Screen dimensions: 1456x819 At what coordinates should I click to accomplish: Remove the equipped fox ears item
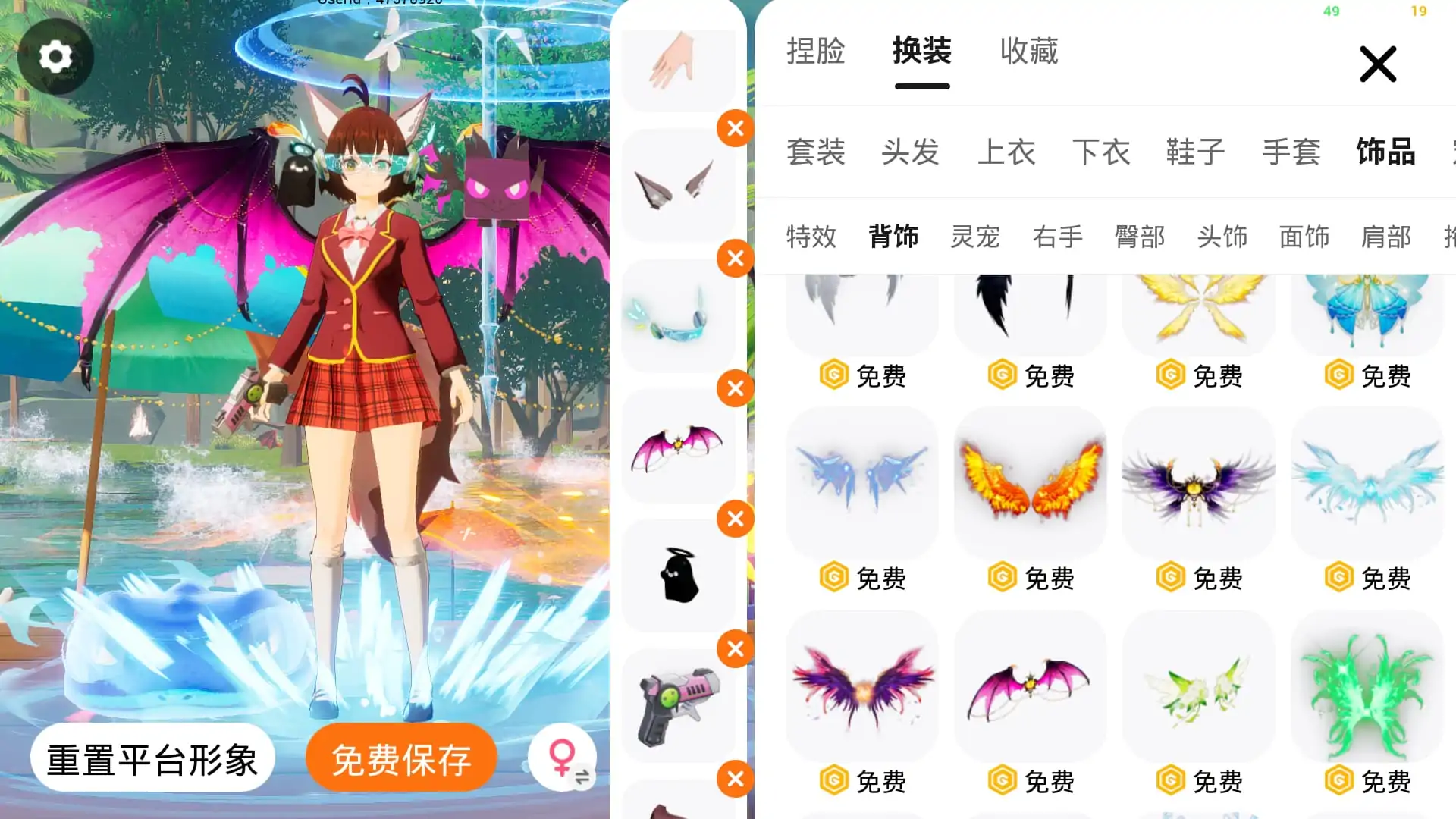(735, 128)
